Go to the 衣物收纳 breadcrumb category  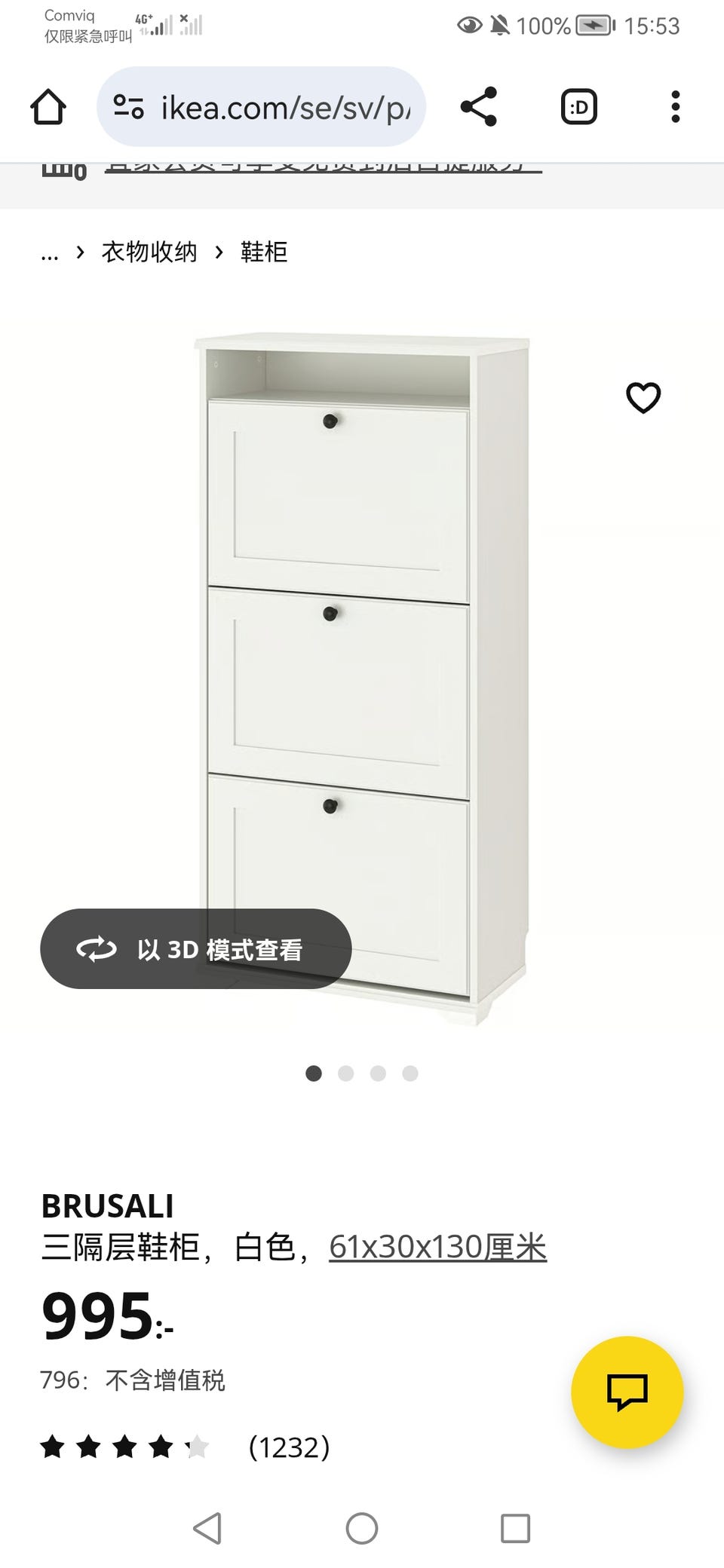tap(149, 252)
